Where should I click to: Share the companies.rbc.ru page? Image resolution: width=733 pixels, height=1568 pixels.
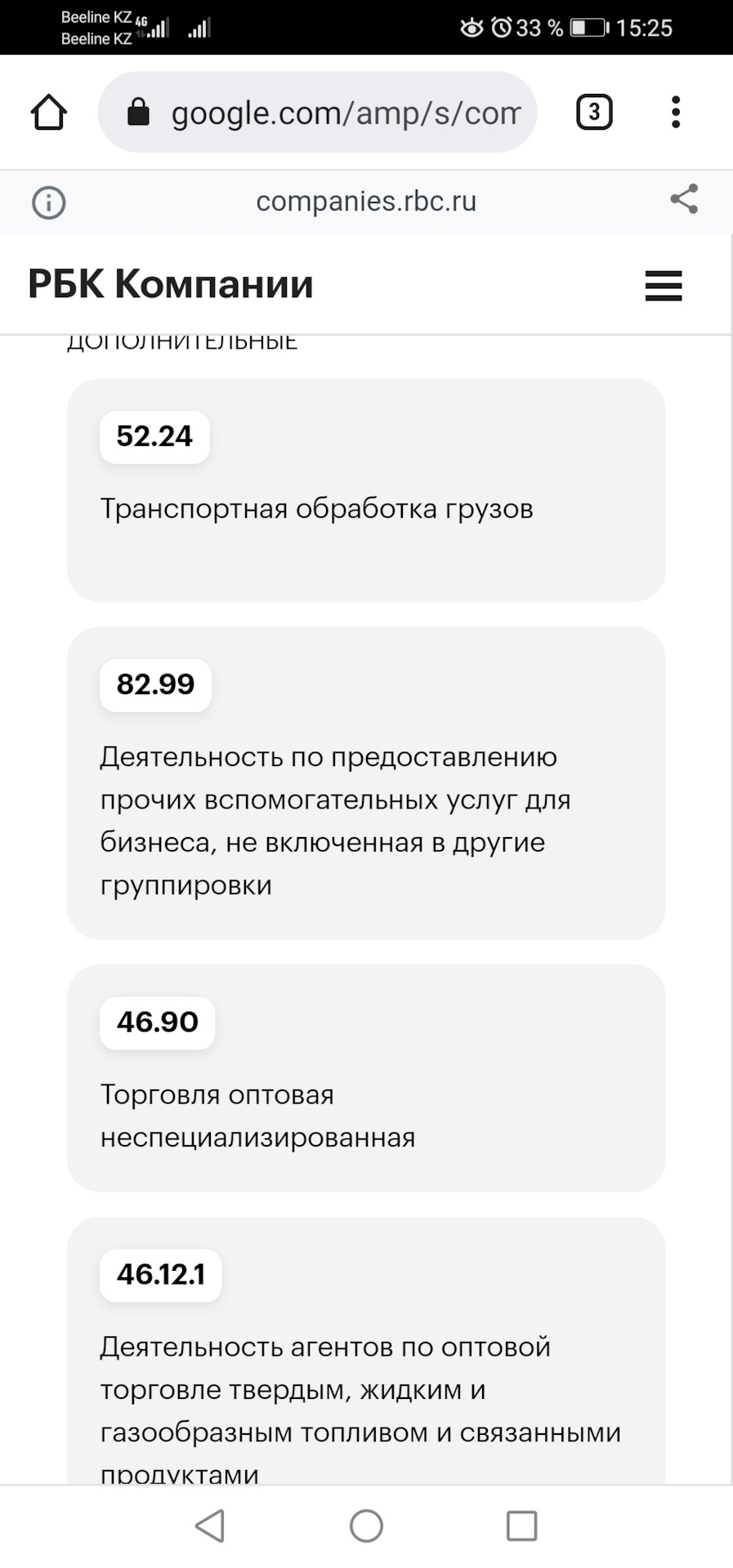[684, 199]
